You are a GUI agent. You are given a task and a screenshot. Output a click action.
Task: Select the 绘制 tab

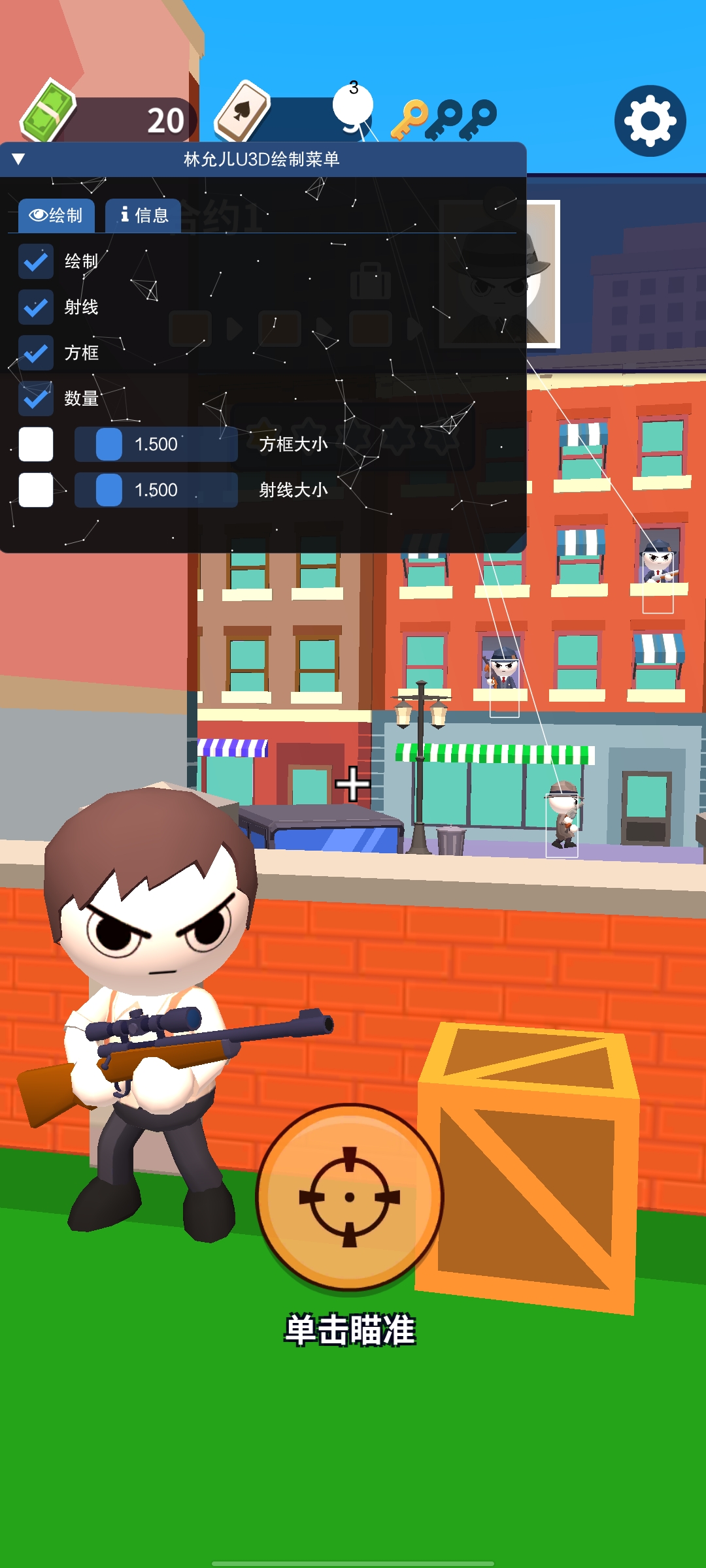coord(56,216)
